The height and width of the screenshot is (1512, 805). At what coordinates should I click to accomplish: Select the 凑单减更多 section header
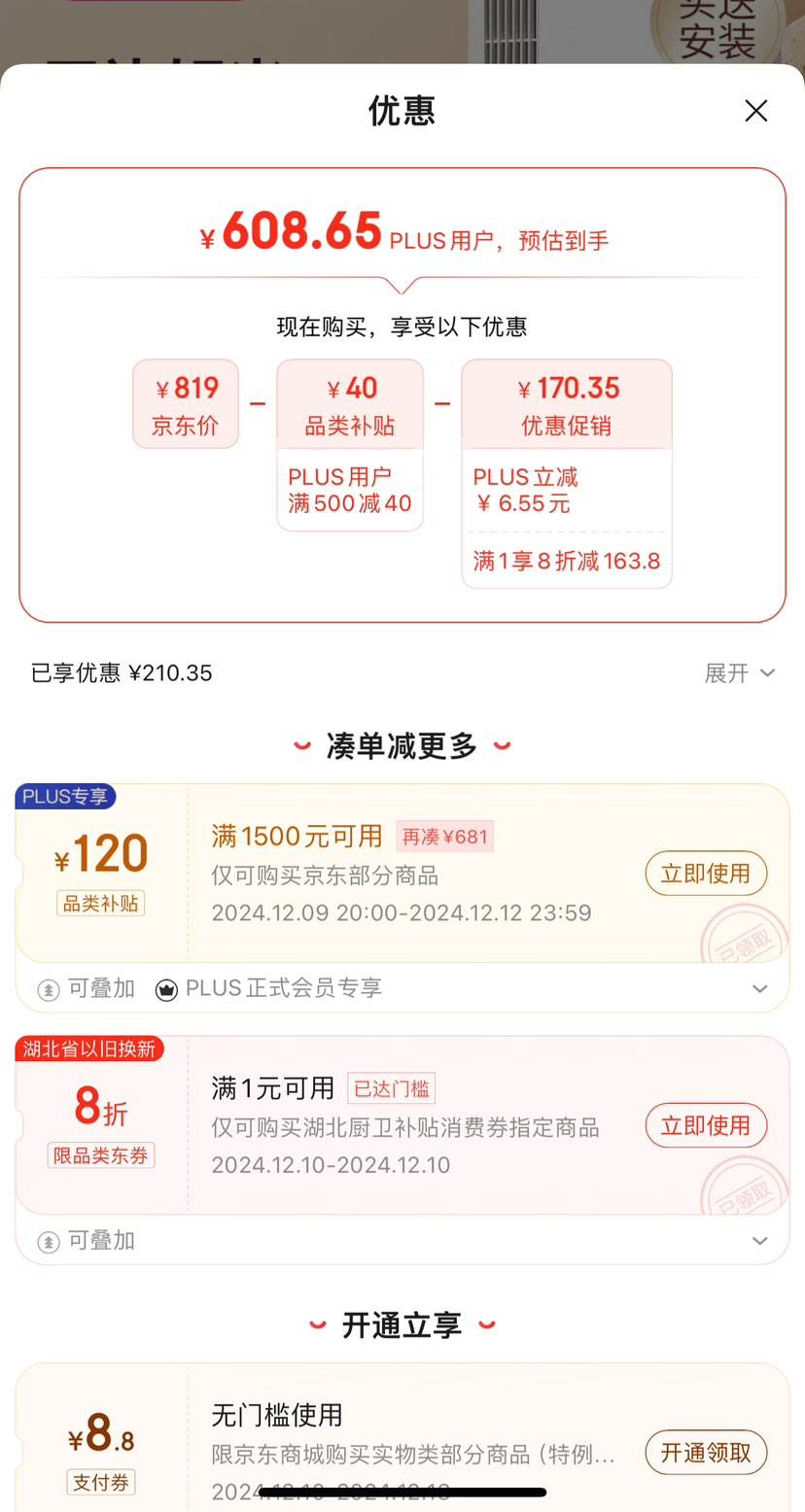[x=402, y=744]
